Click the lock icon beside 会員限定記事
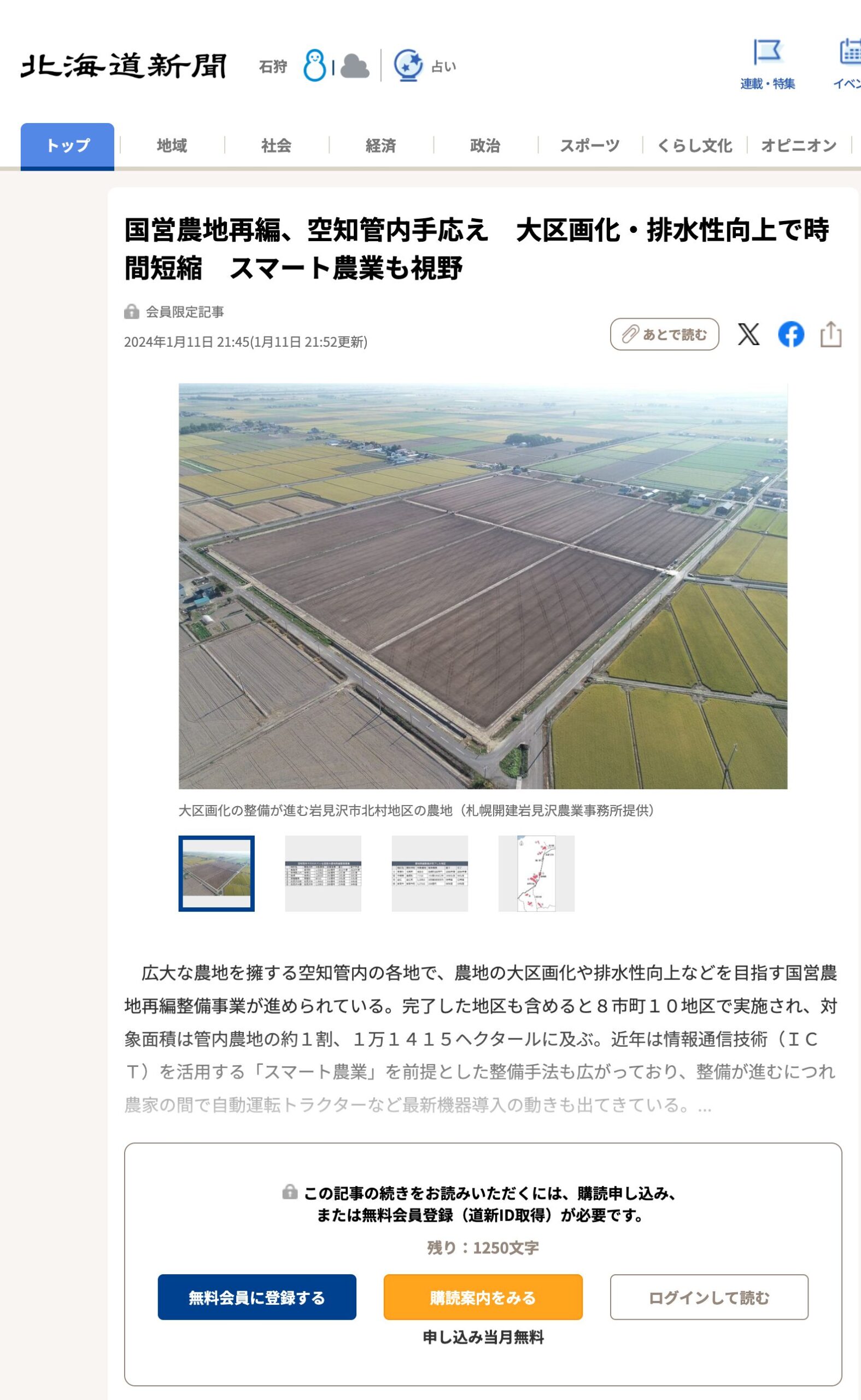The width and height of the screenshot is (861, 1400). coord(131,313)
